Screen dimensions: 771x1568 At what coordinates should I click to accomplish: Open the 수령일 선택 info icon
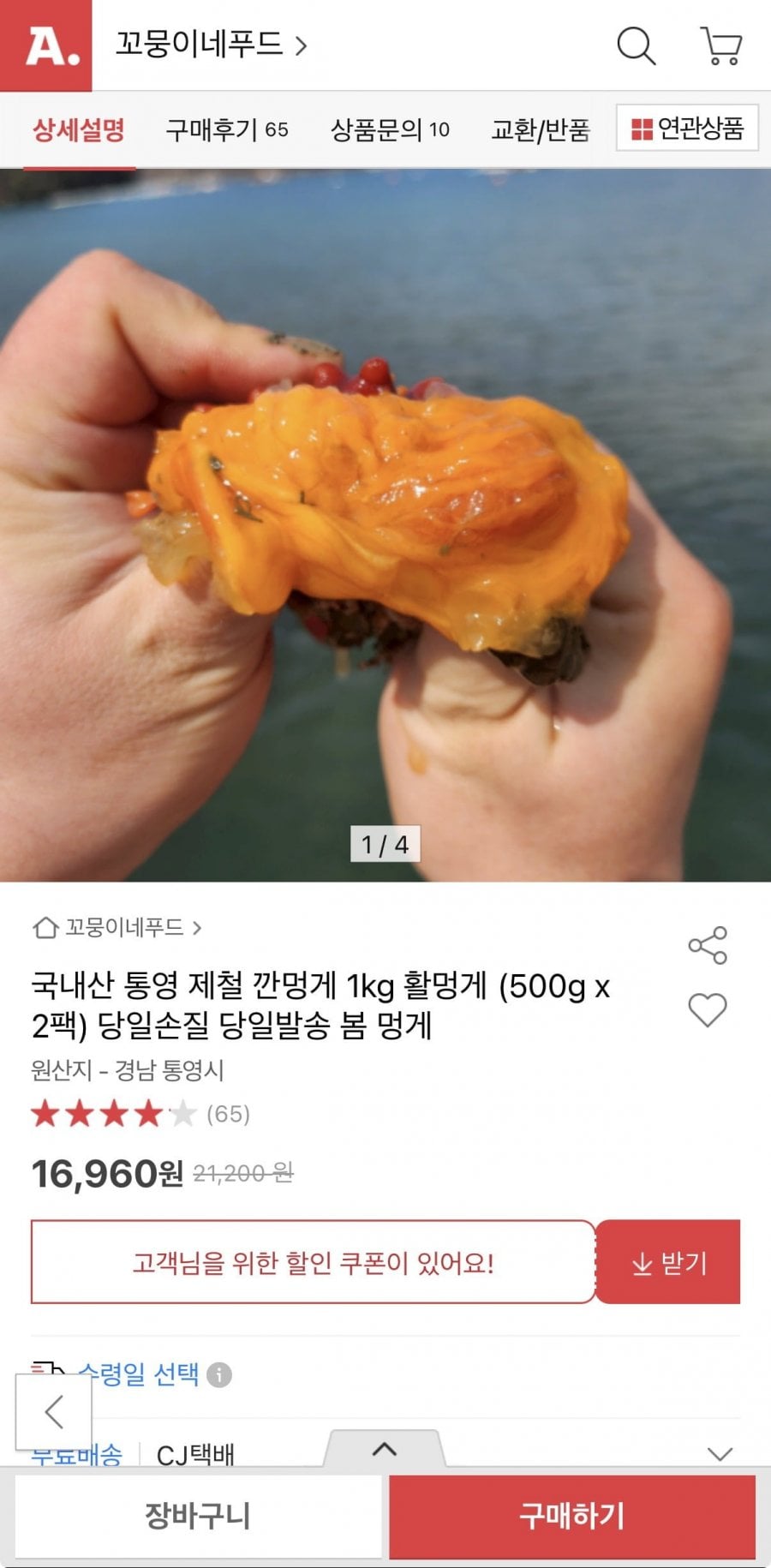(219, 1375)
